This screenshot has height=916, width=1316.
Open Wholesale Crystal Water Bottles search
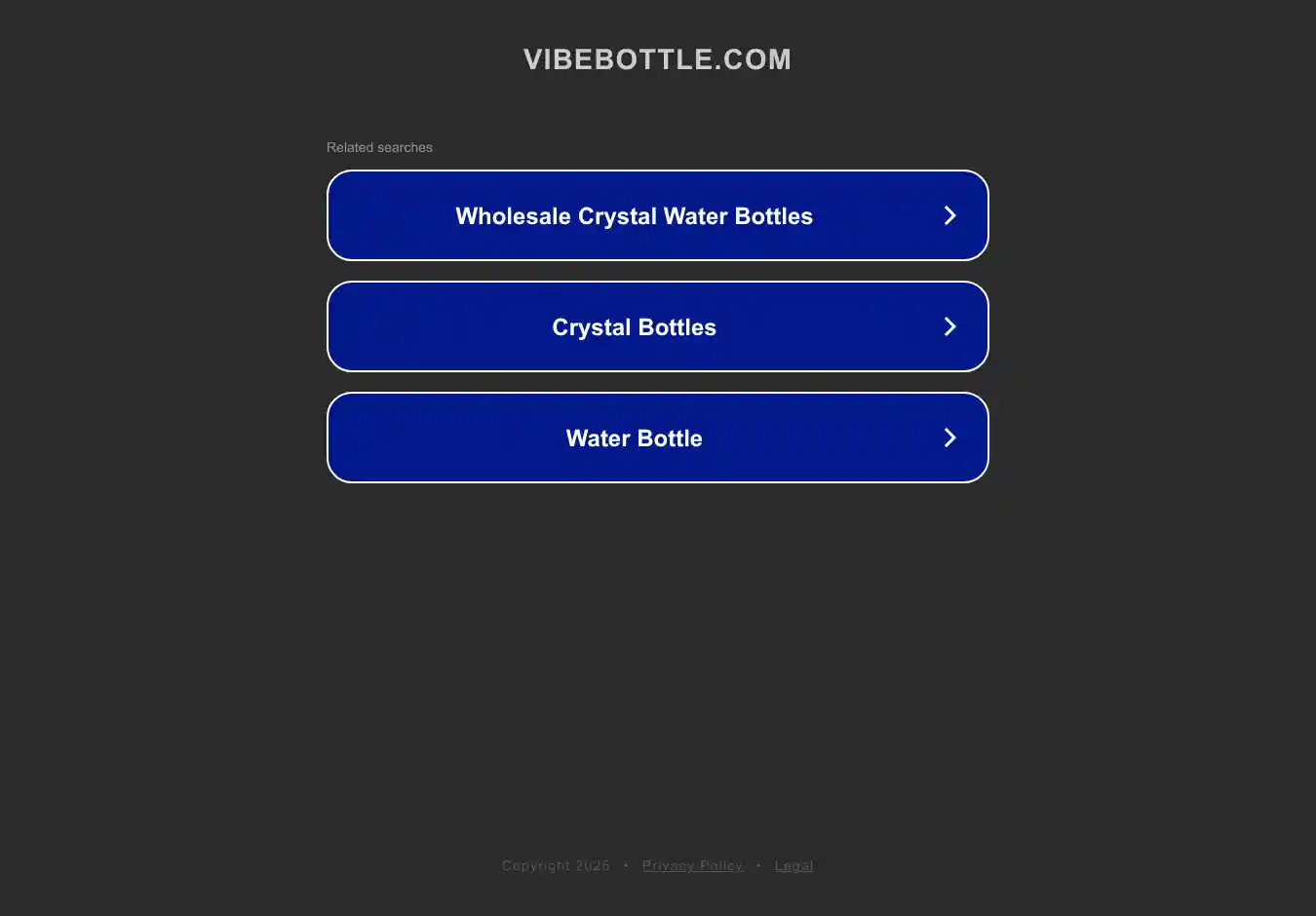(657, 215)
